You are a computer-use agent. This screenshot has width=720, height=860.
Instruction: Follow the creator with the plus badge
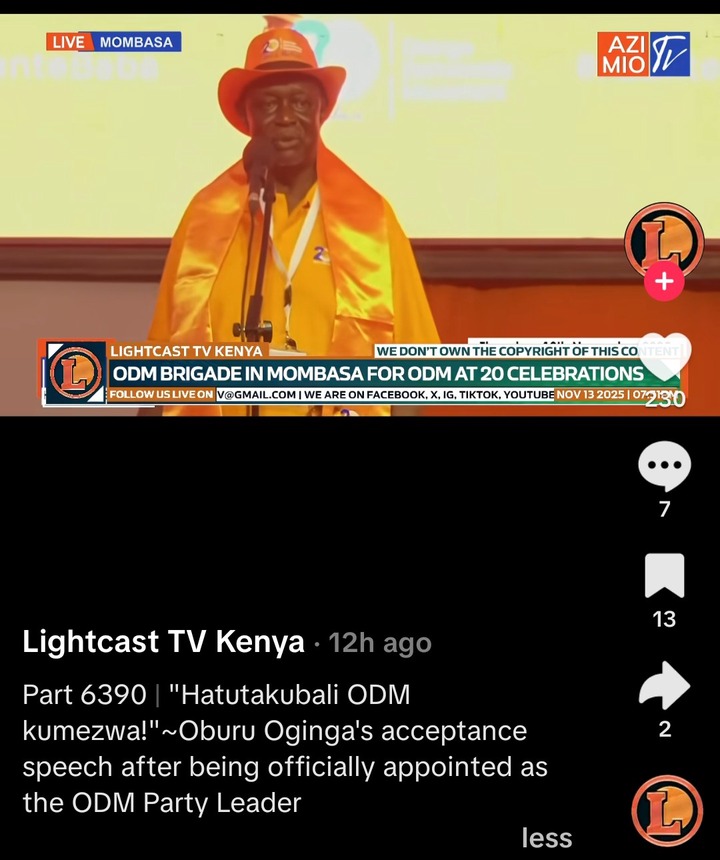click(x=664, y=283)
